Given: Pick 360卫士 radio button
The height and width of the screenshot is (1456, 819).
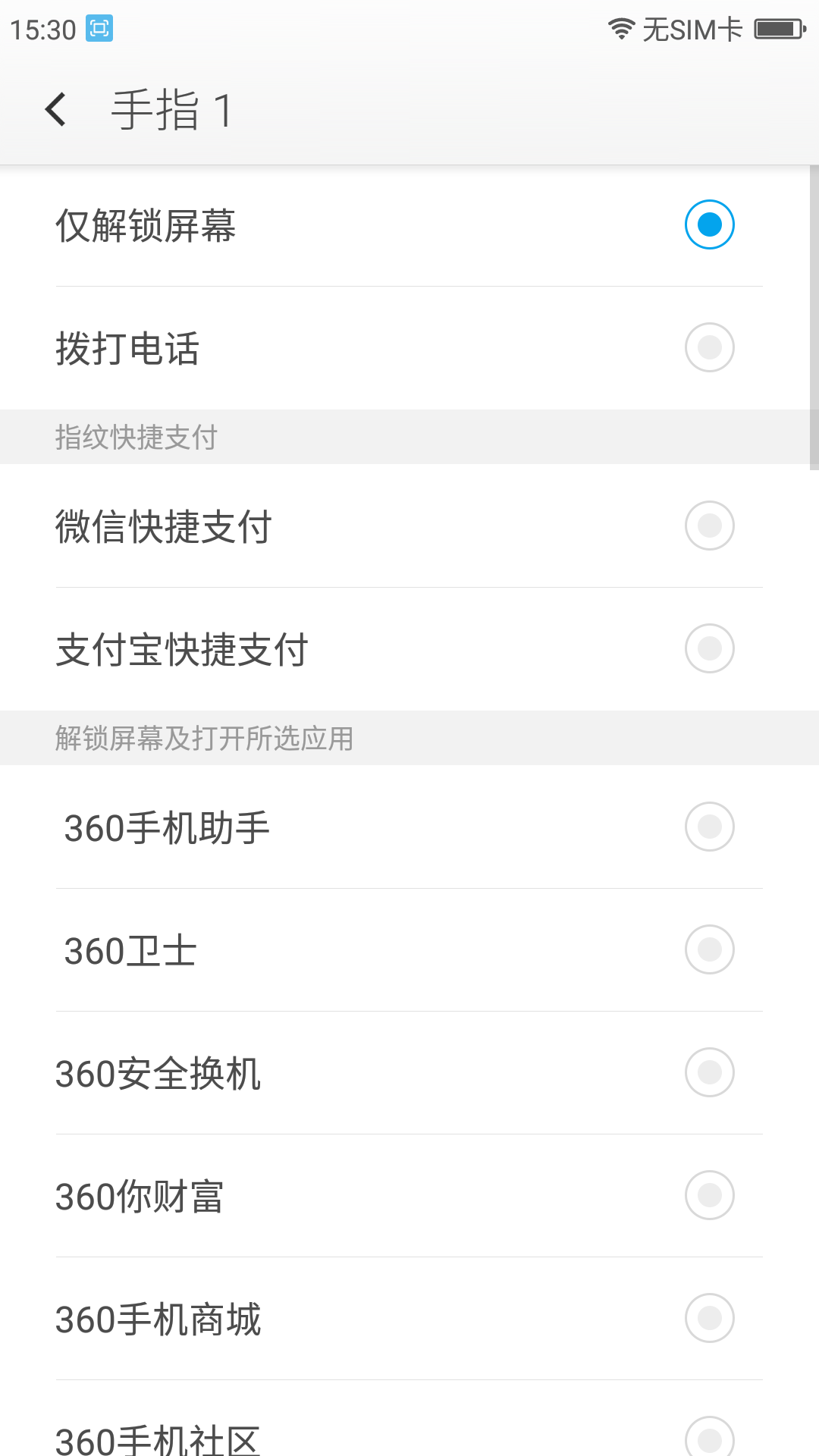Looking at the screenshot, I should [709, 949].
